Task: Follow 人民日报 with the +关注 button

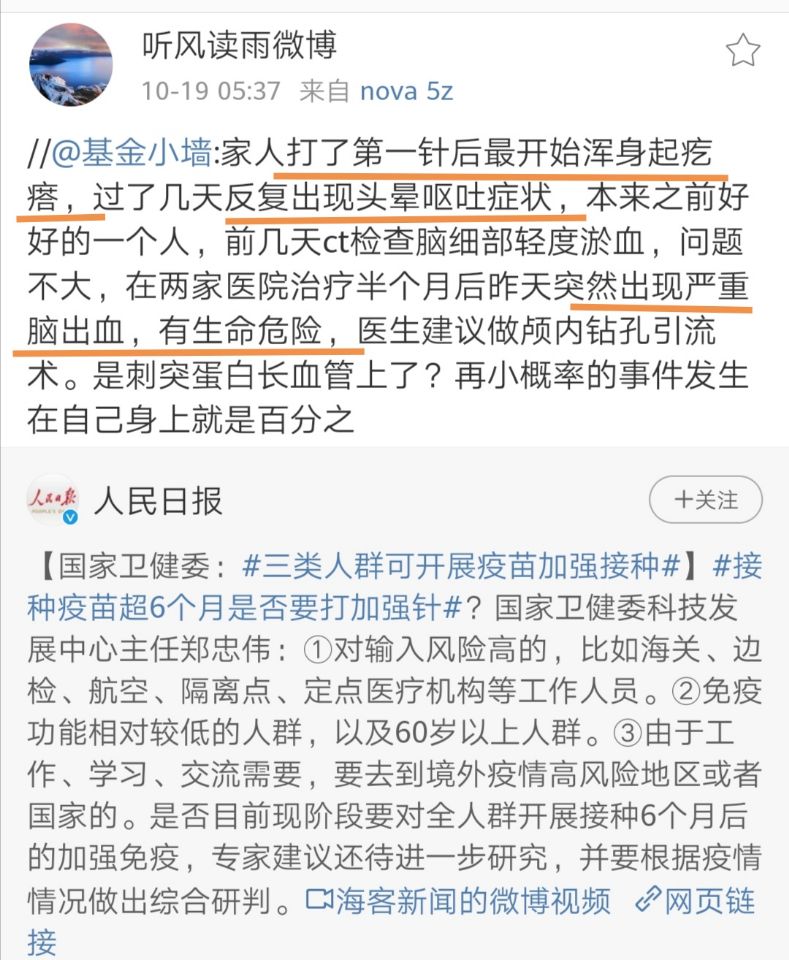Action: [705, 499]
